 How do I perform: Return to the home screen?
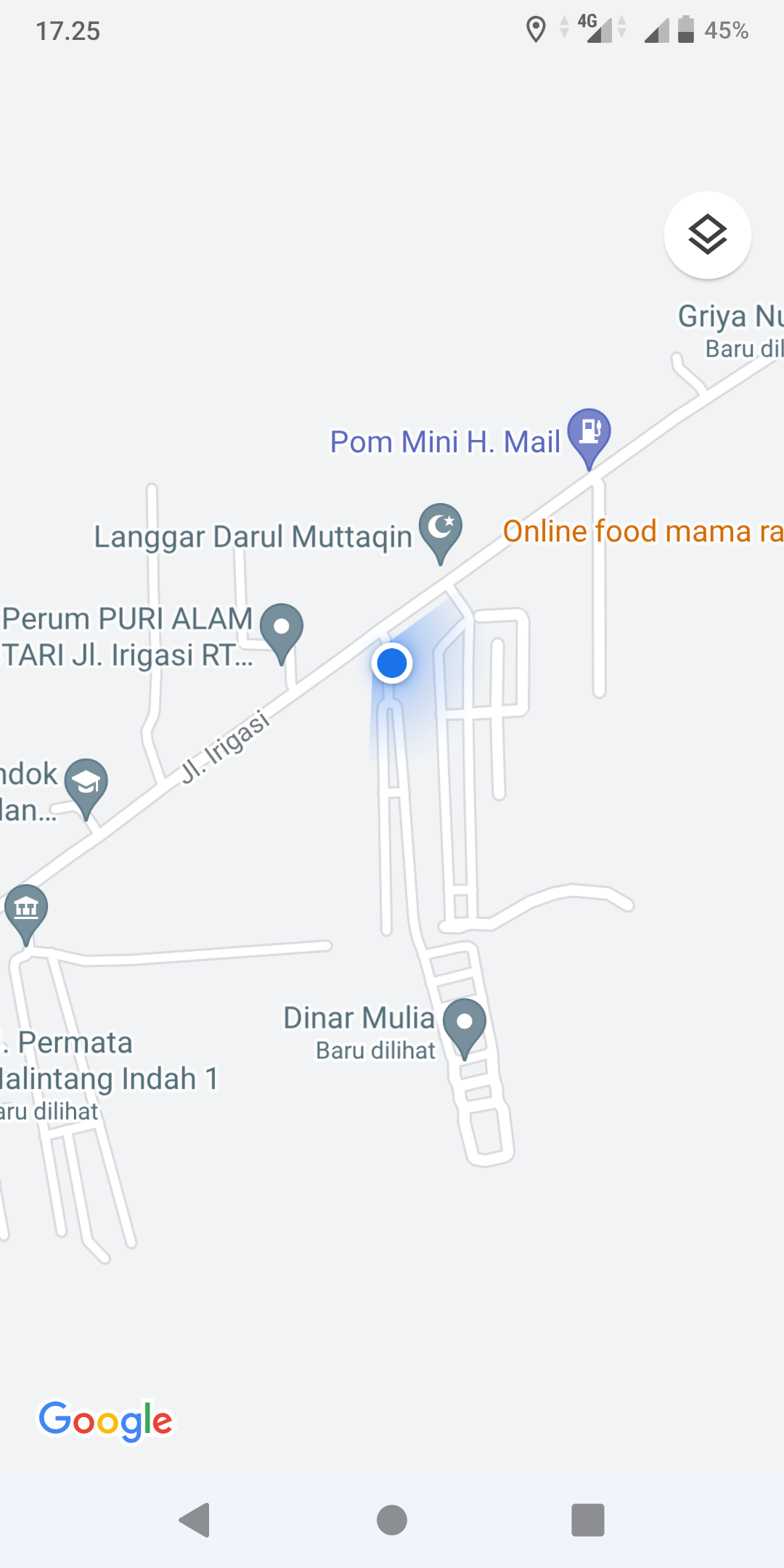[x=392, y=1520]
